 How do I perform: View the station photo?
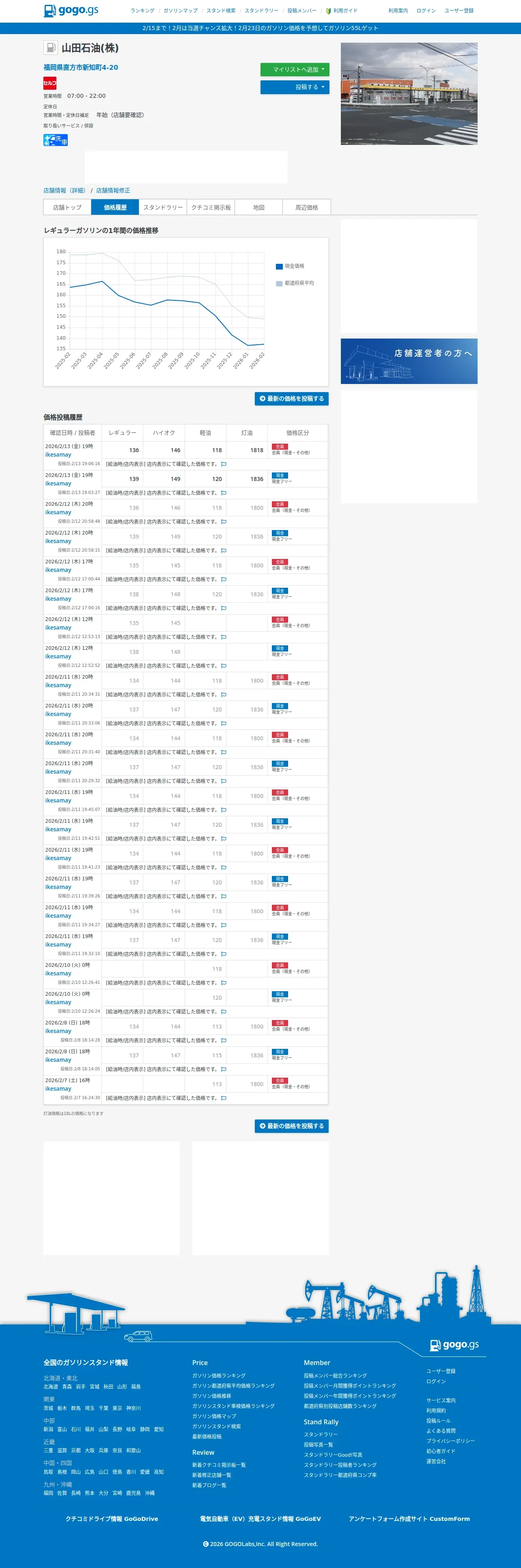click(409, 94)
